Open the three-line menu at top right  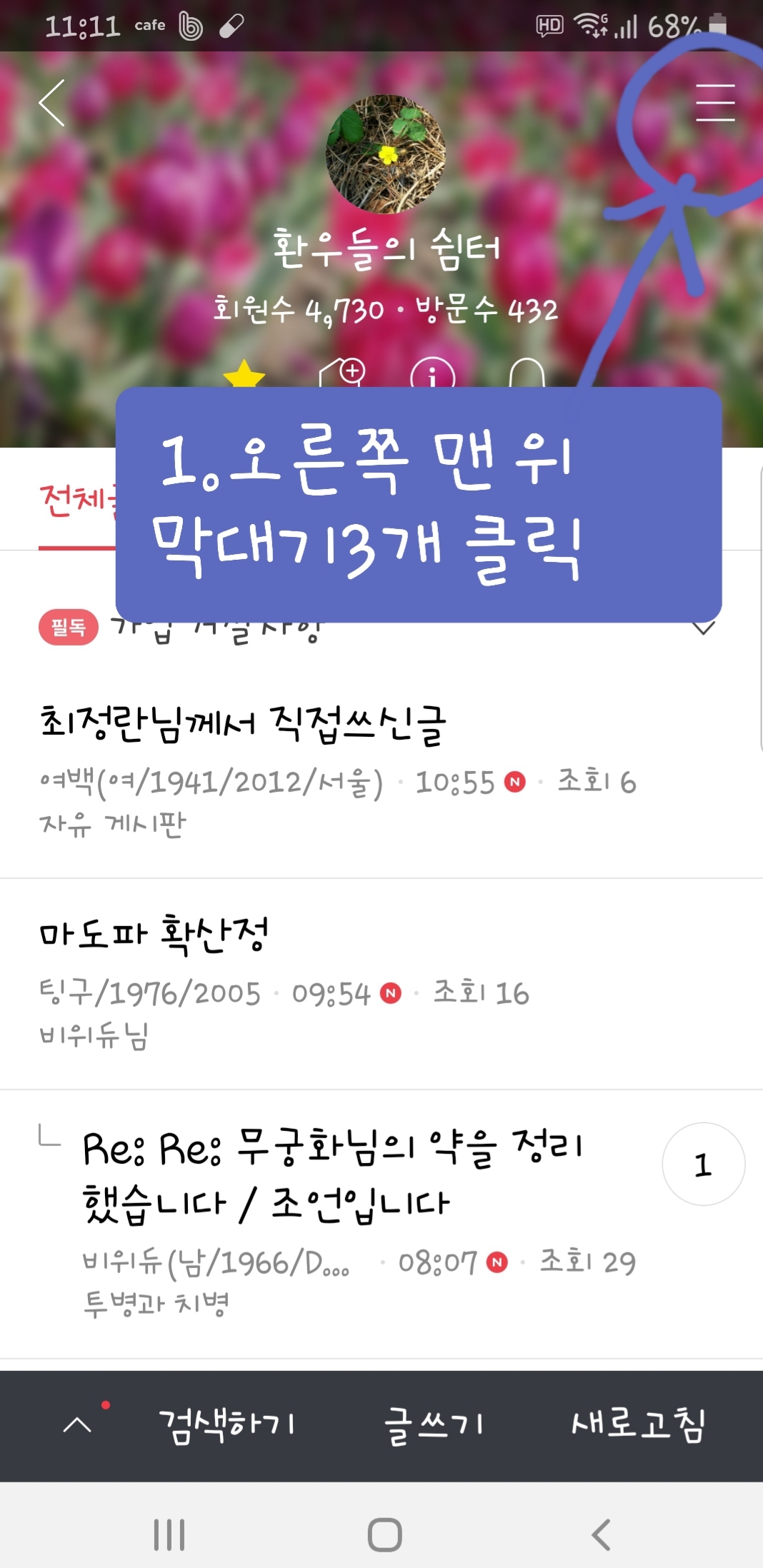[715, 103]
